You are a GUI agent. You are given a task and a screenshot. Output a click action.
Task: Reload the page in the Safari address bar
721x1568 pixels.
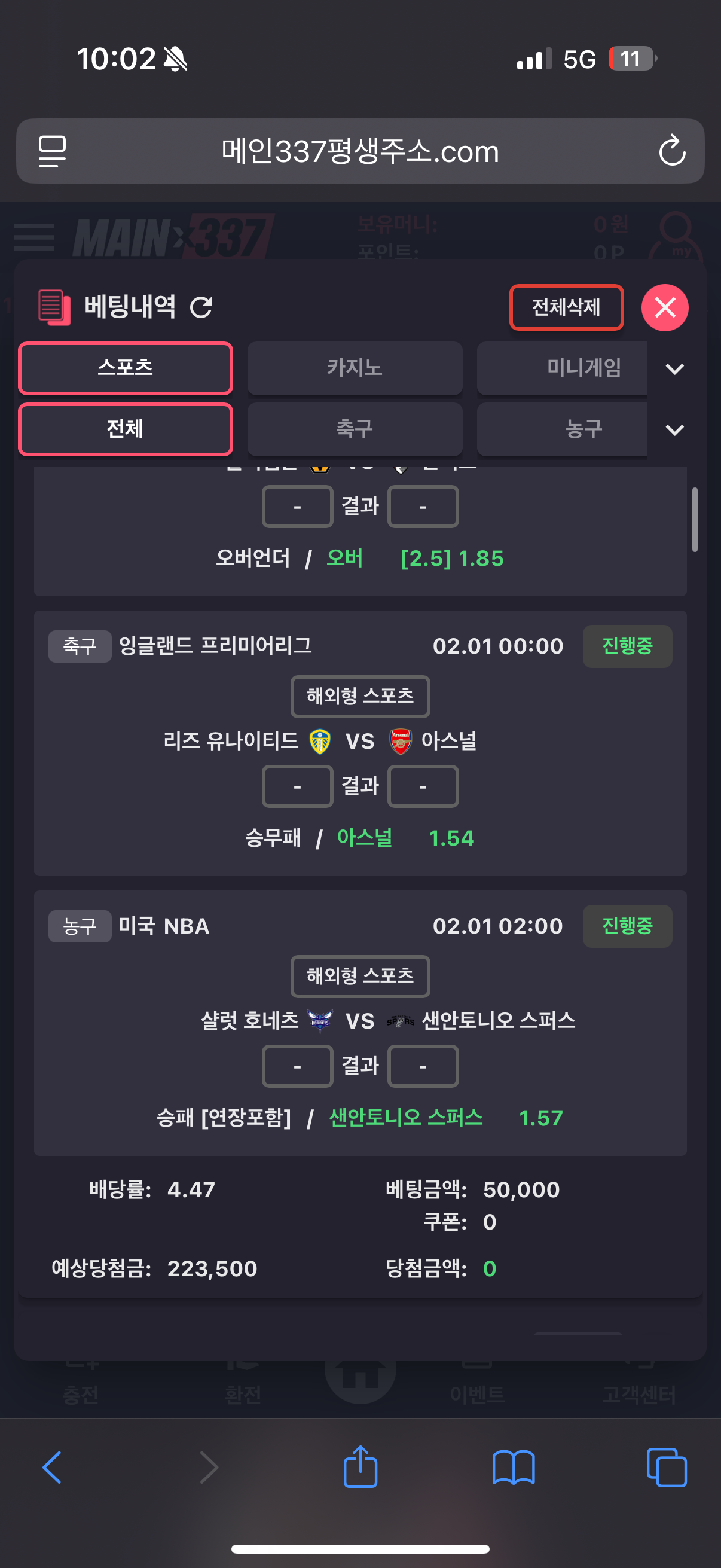(x=672, y=151)
